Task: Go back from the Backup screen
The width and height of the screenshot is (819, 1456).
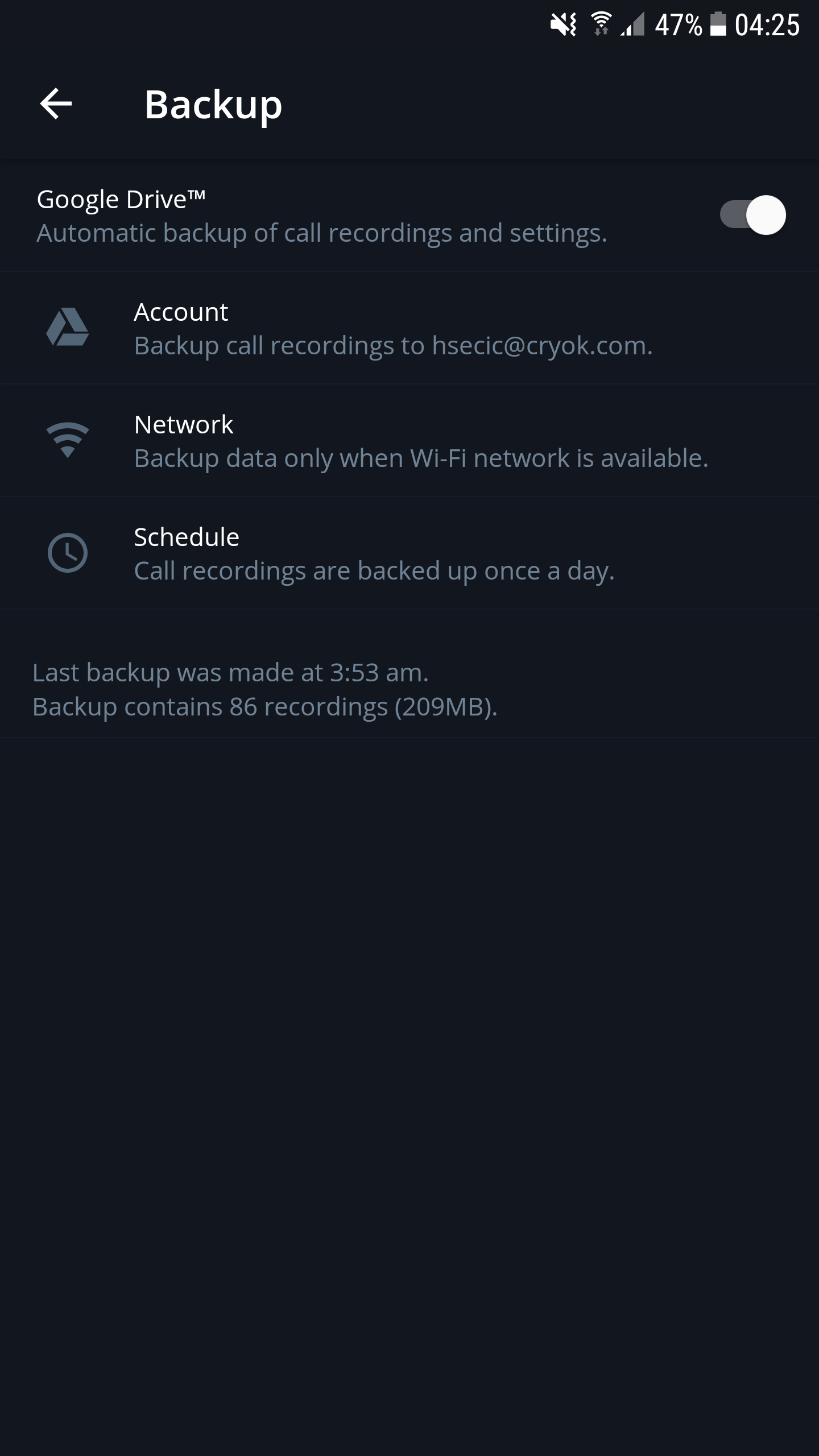Action: [x=56, y=104]
